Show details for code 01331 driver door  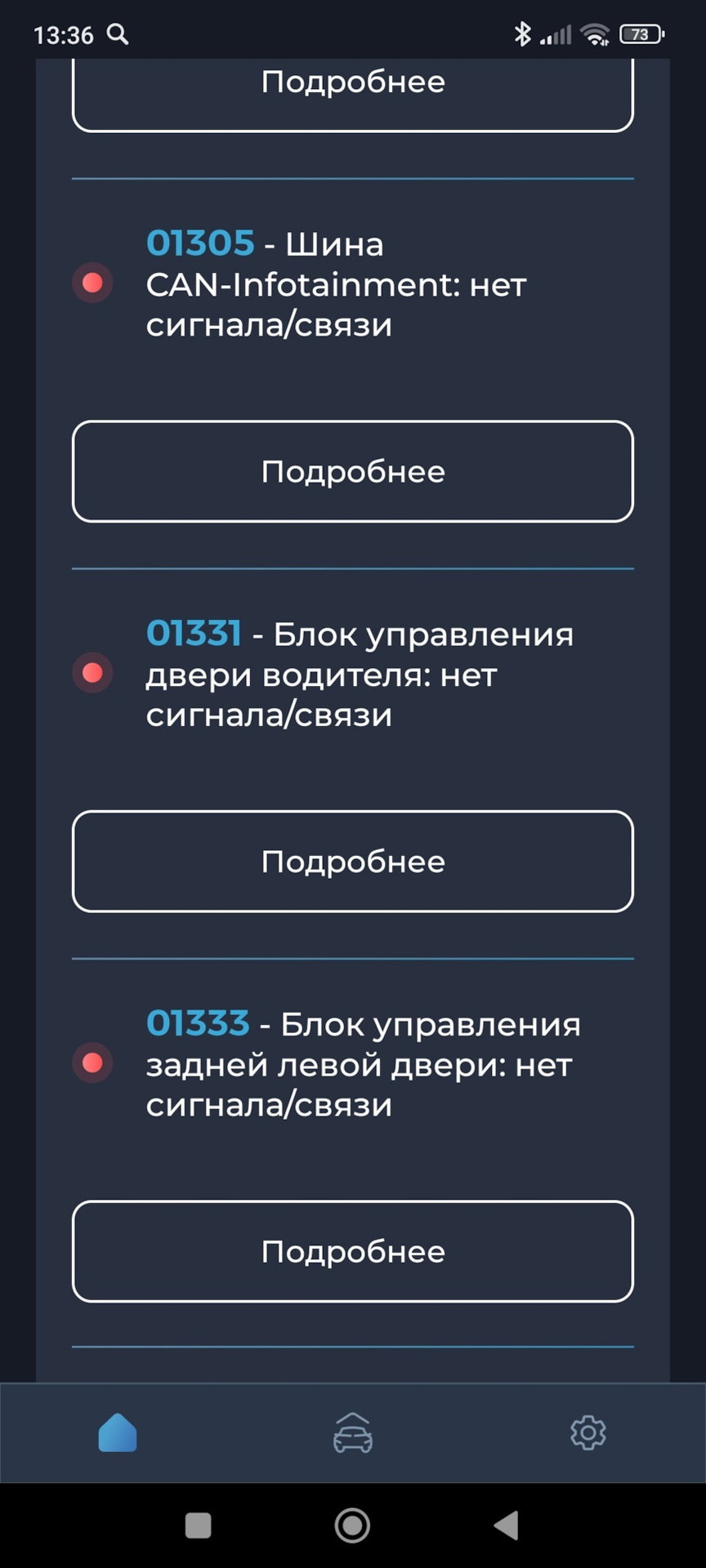[x=353, y=862]
